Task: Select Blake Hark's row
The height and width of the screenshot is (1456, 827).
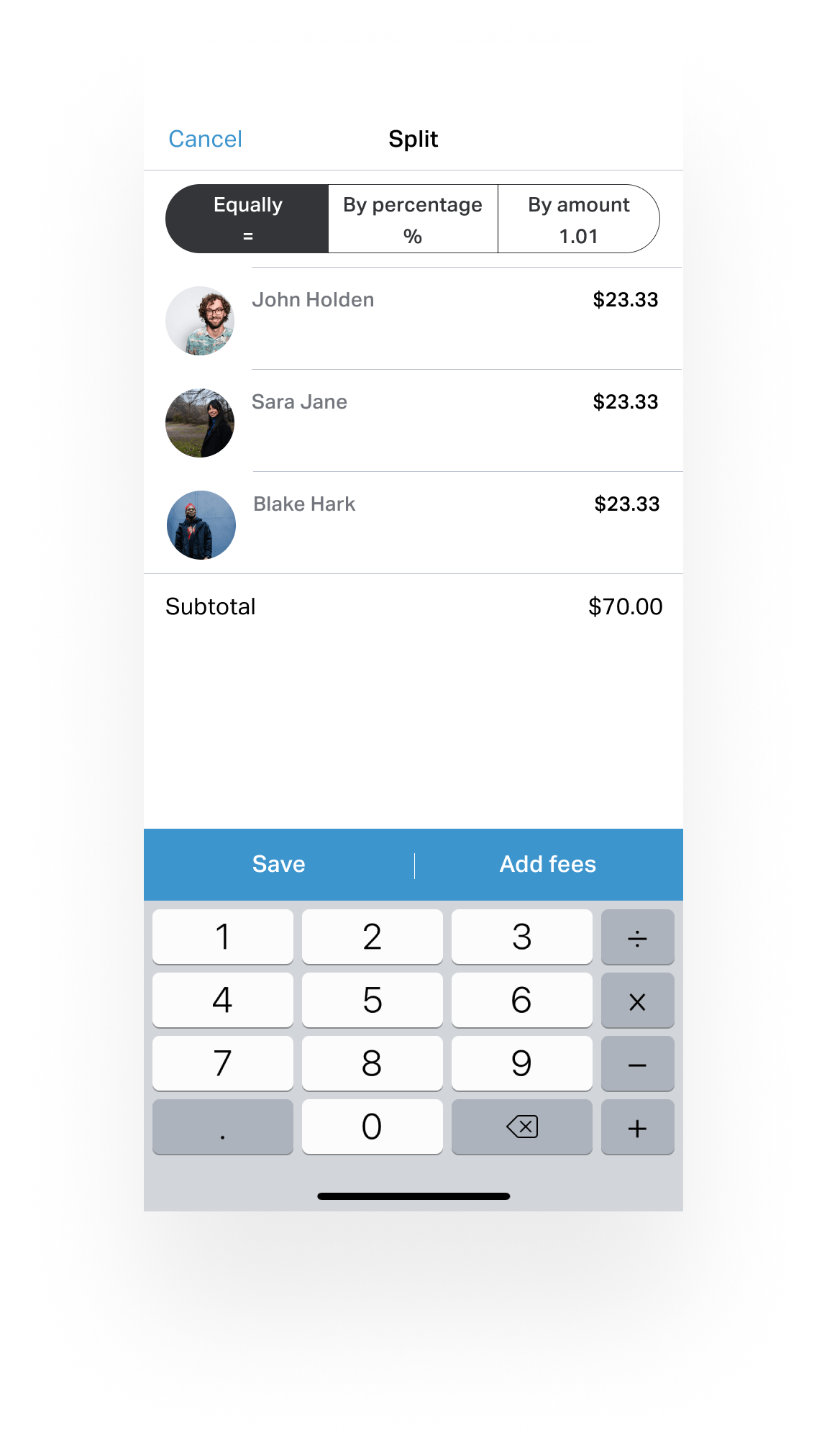Action: coord(413,523)
